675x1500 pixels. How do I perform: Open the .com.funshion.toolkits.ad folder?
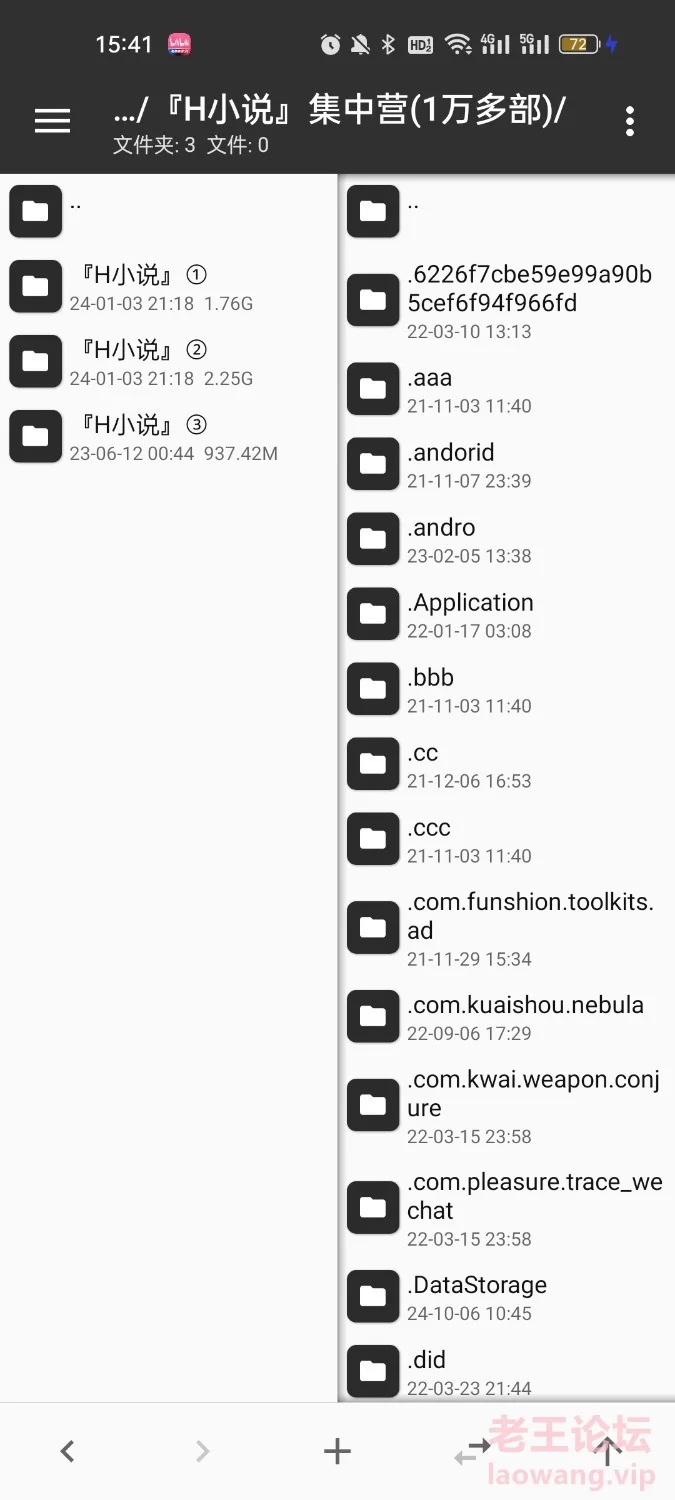(x=507, y=928)
